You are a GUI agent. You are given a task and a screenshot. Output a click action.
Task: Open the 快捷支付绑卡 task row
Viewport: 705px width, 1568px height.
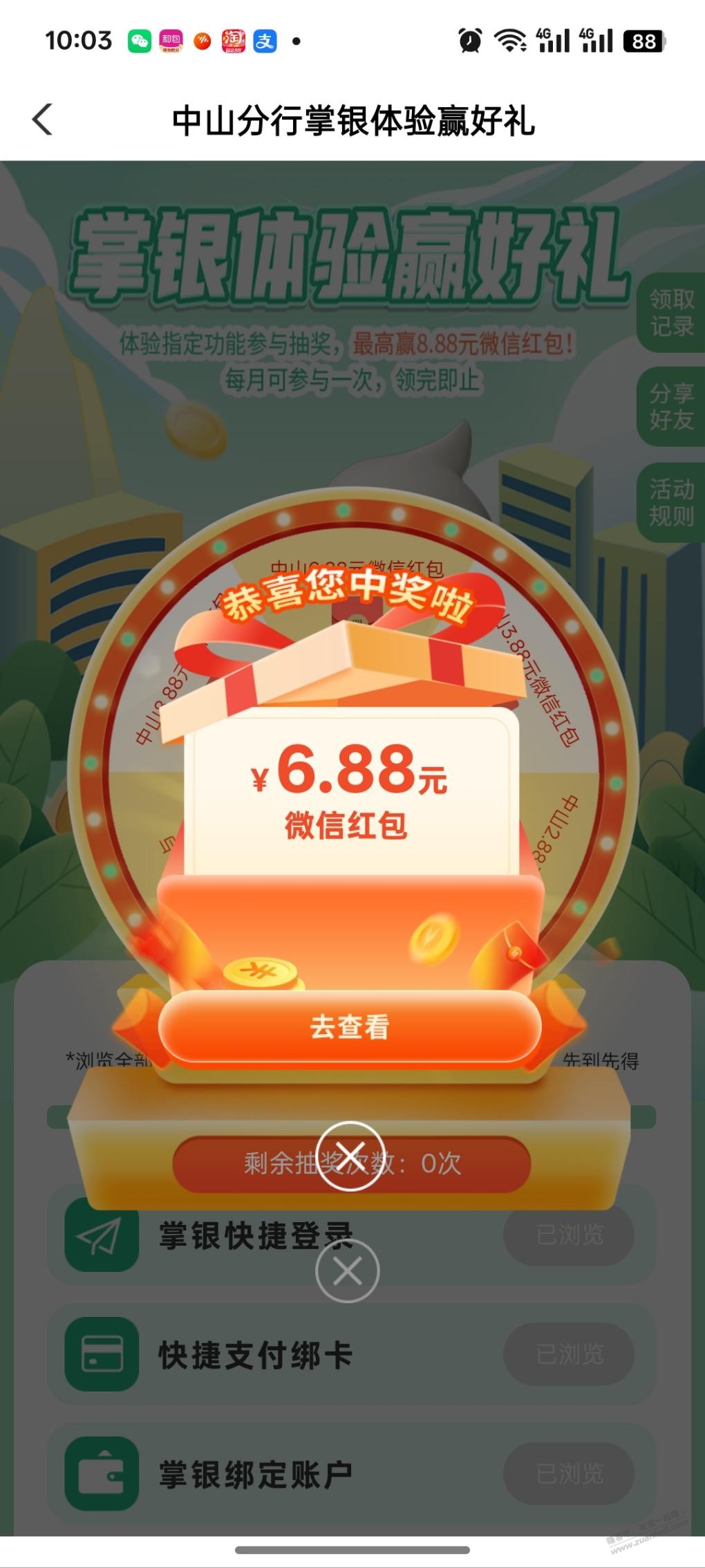(x=256, y=1354)
